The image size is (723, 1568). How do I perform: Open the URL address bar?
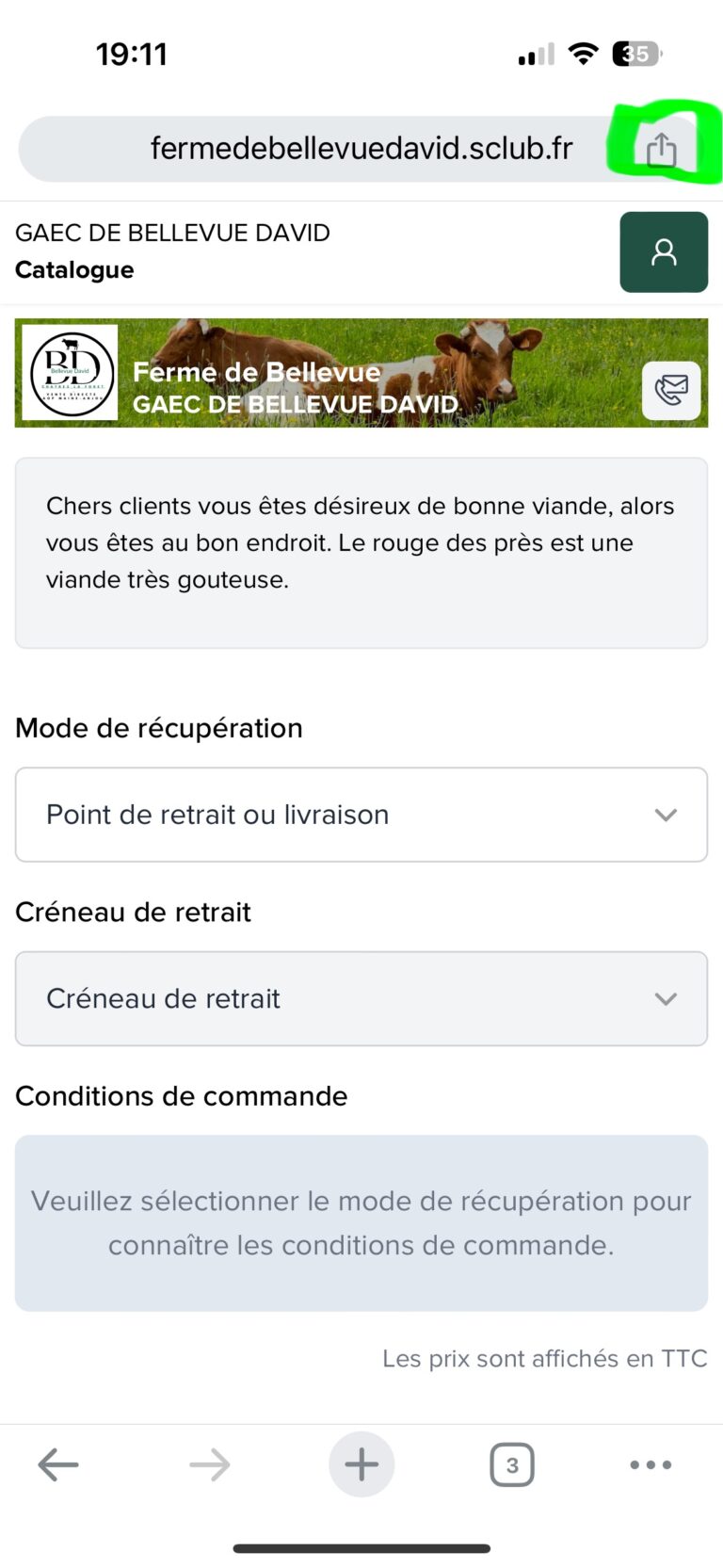point(361,149)
